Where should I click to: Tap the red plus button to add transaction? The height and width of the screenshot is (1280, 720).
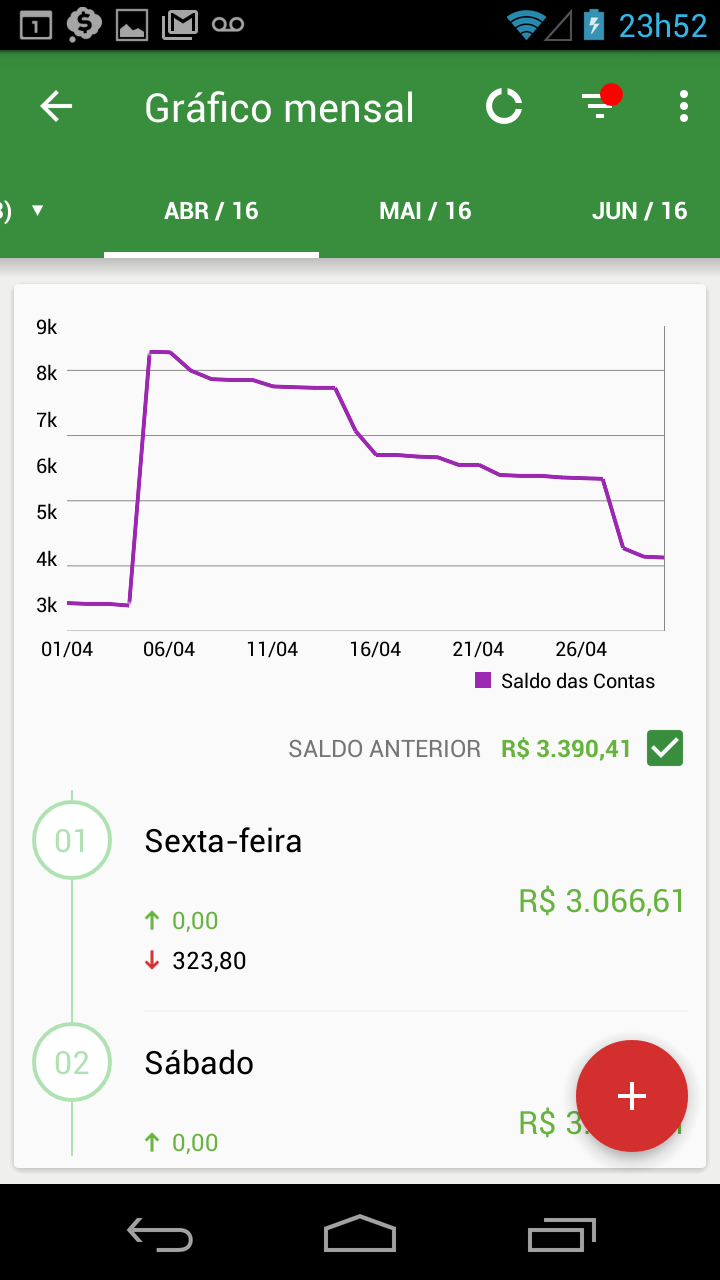[631, 1096]
